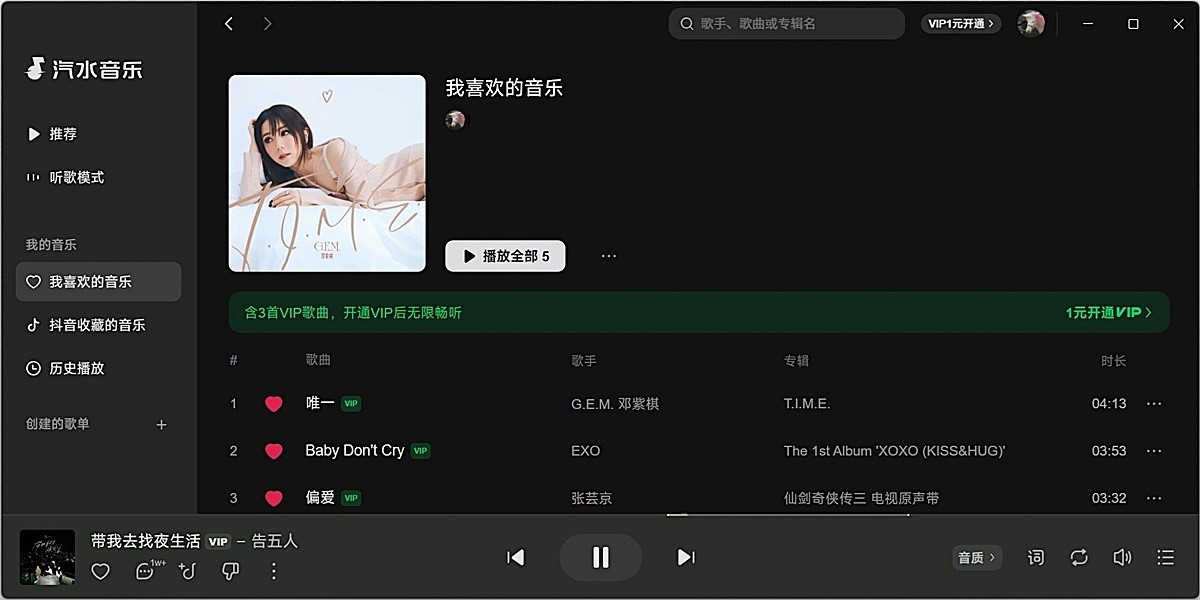Switch to 听歌模式

pyautogui.click(x=77, y=177)
